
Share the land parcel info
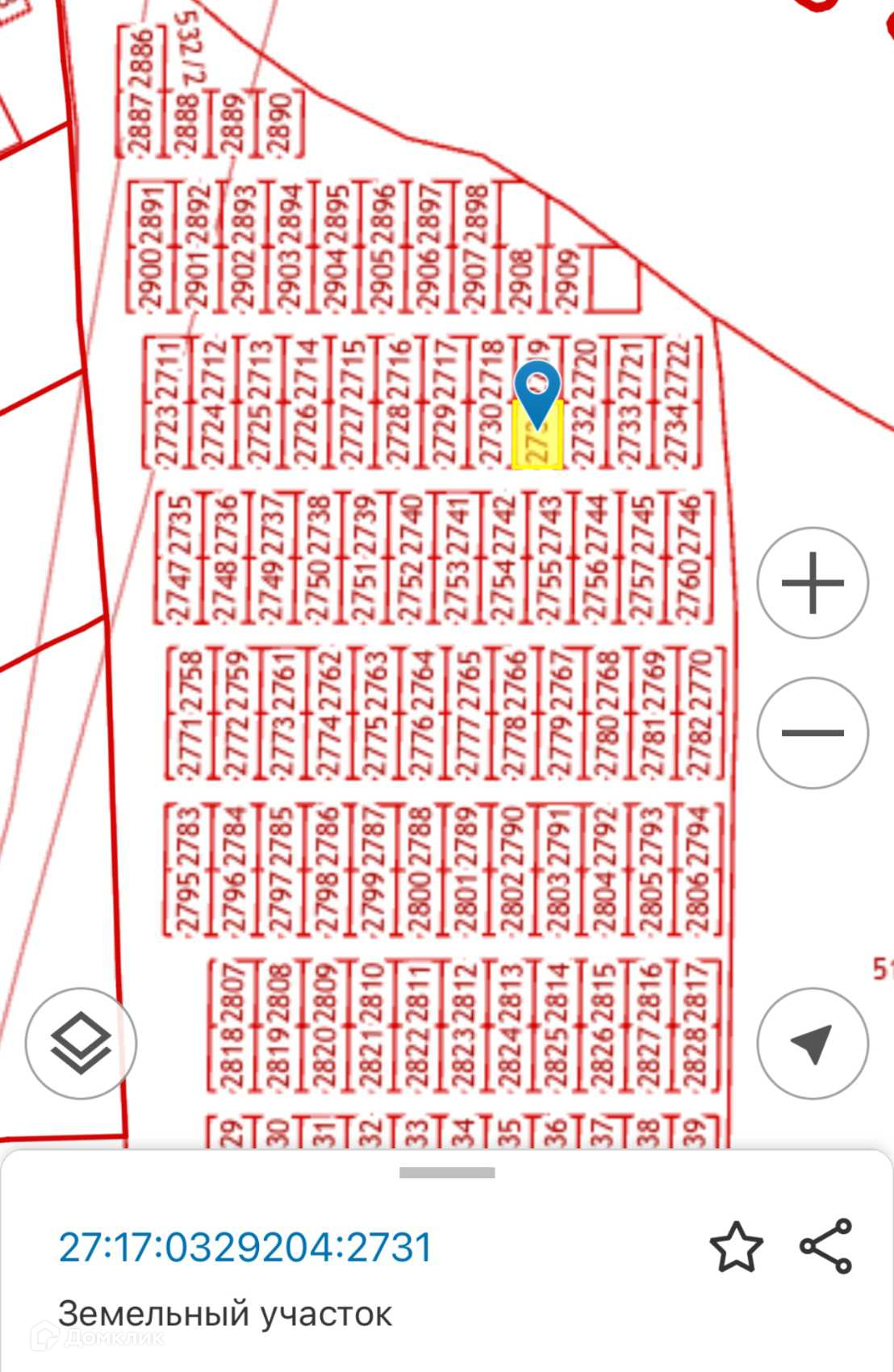click(826, 1245)
